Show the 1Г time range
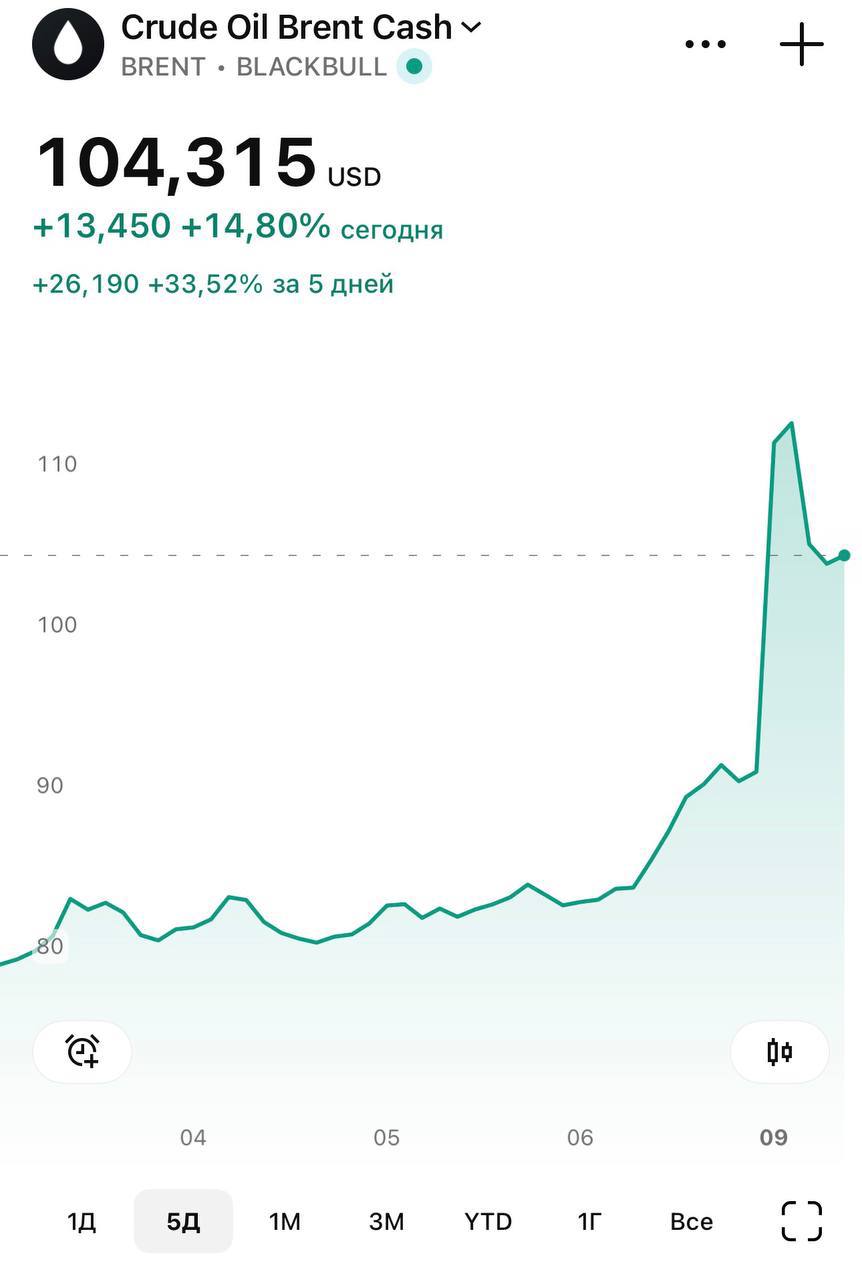 click(x=589, y=1221)
